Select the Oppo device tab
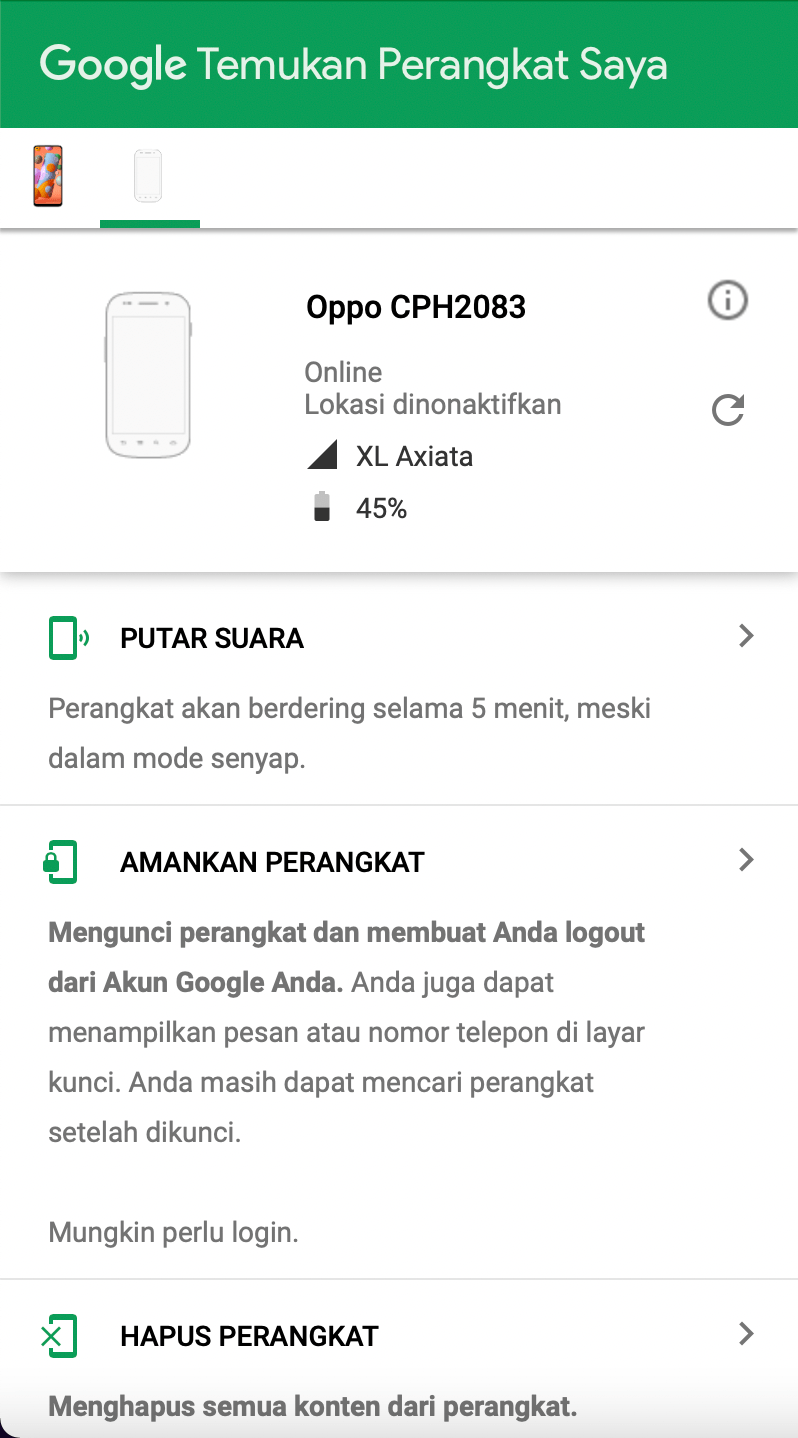 (148, 176)
